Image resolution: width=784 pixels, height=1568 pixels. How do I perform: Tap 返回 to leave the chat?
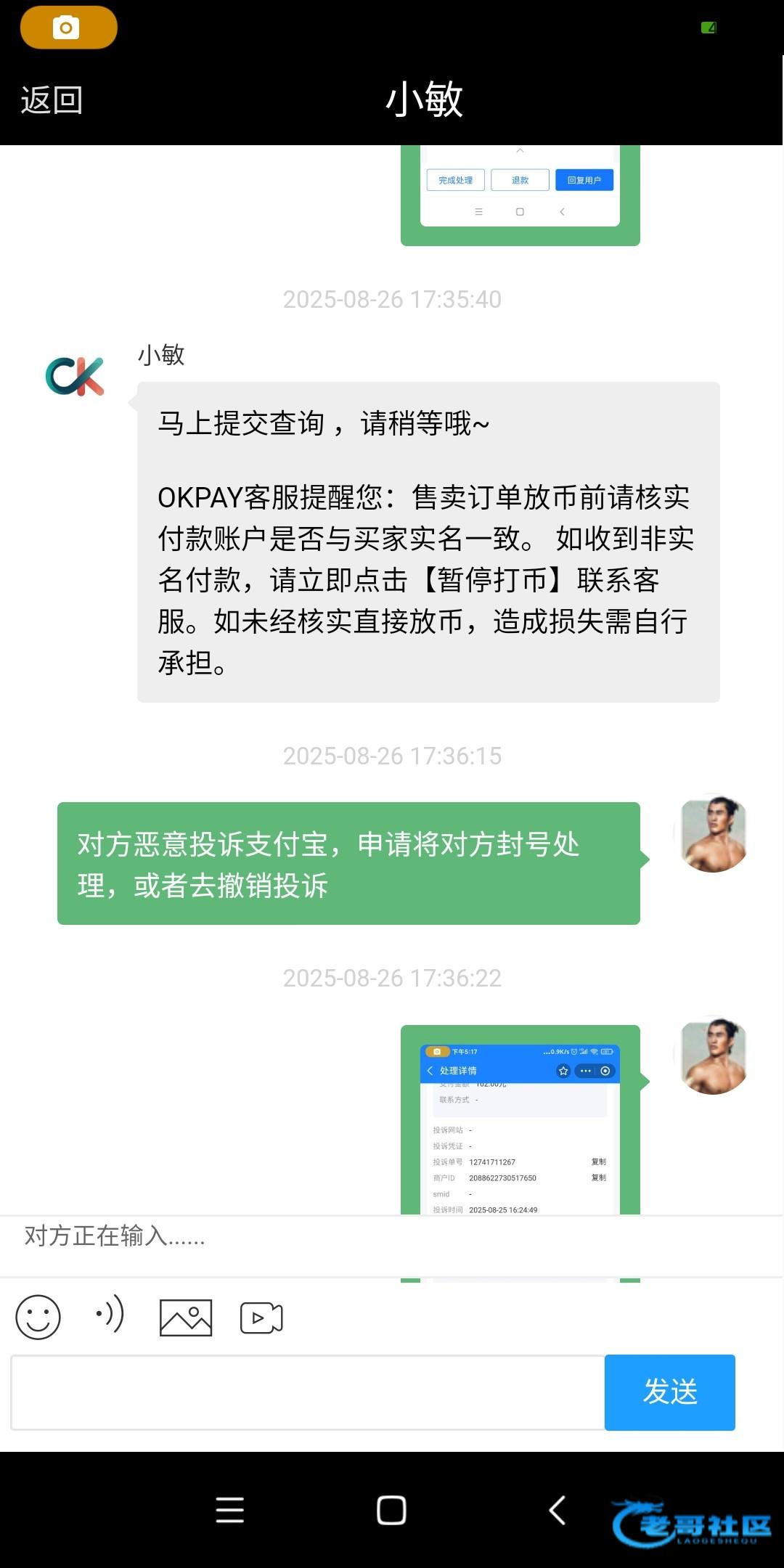coord(52,100)
